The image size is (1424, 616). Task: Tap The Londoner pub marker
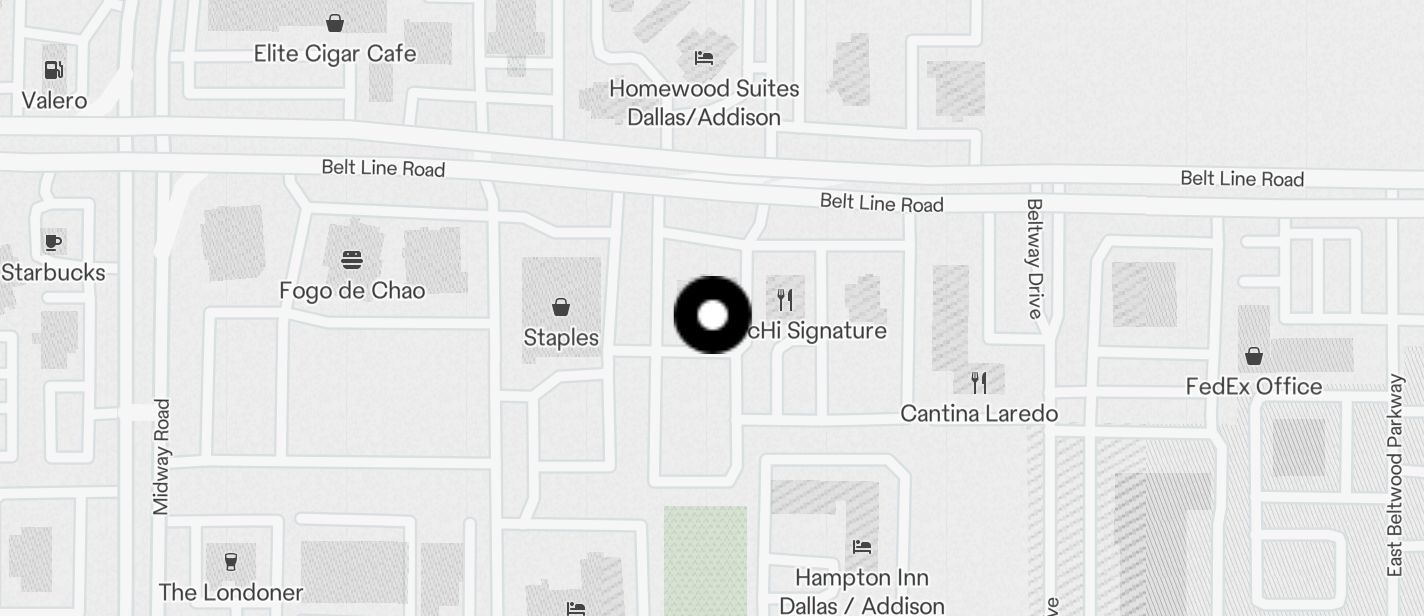pyautogui.click(x=231, y=561)
